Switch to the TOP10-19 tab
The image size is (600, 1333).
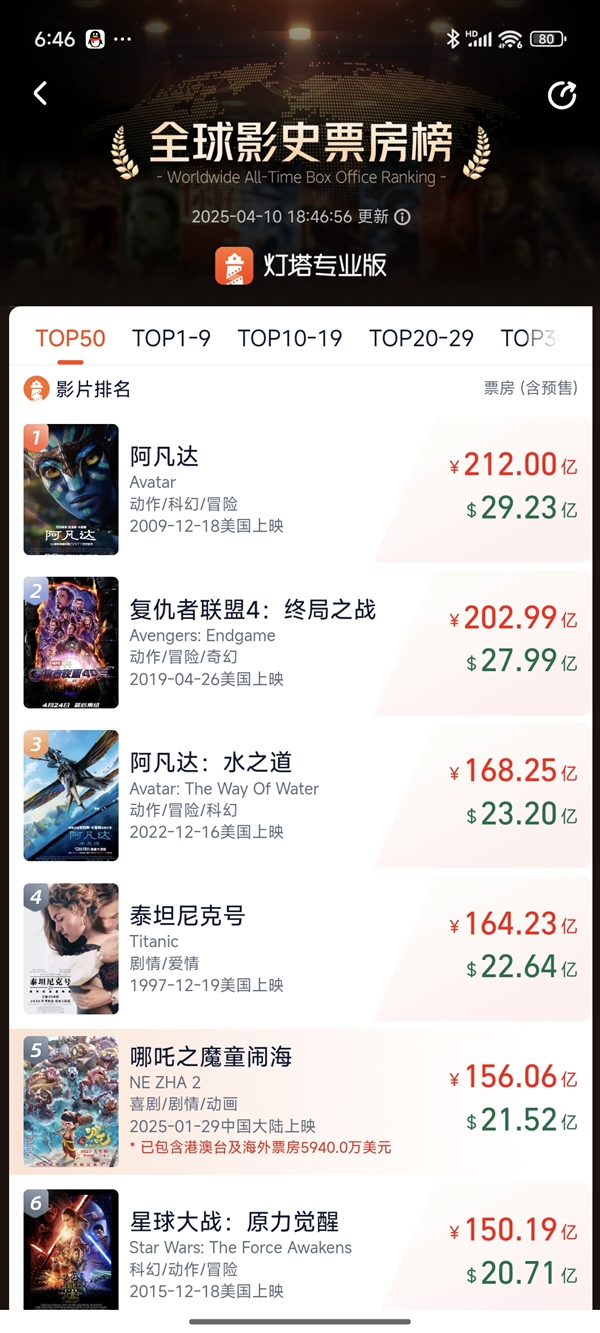pos(290,338)
